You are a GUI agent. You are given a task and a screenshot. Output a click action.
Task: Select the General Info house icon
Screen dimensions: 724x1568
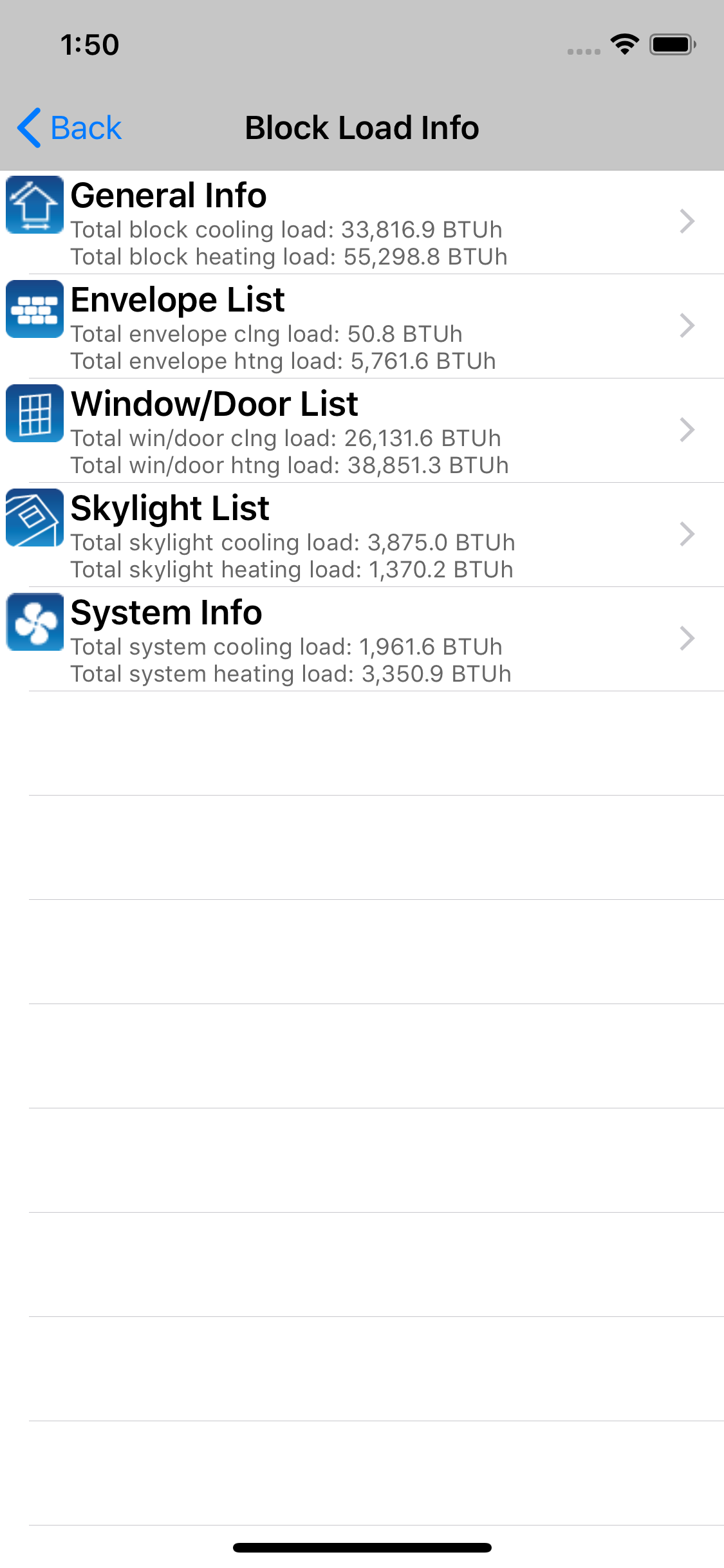[34, 205]
